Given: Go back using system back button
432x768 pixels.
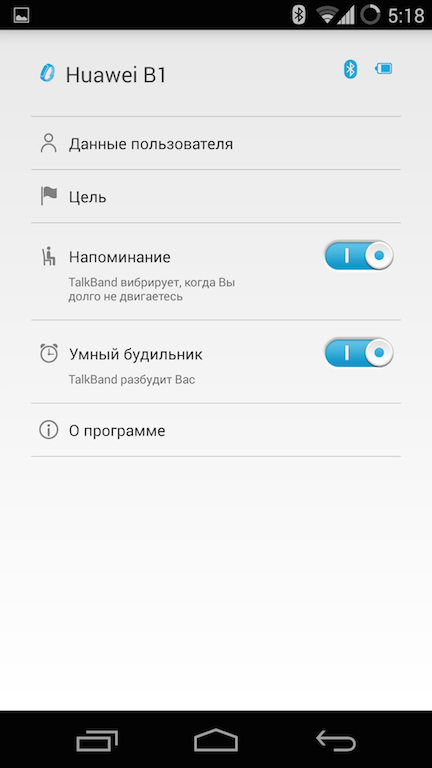Looking at the screenshot, I should pos(336,741).
